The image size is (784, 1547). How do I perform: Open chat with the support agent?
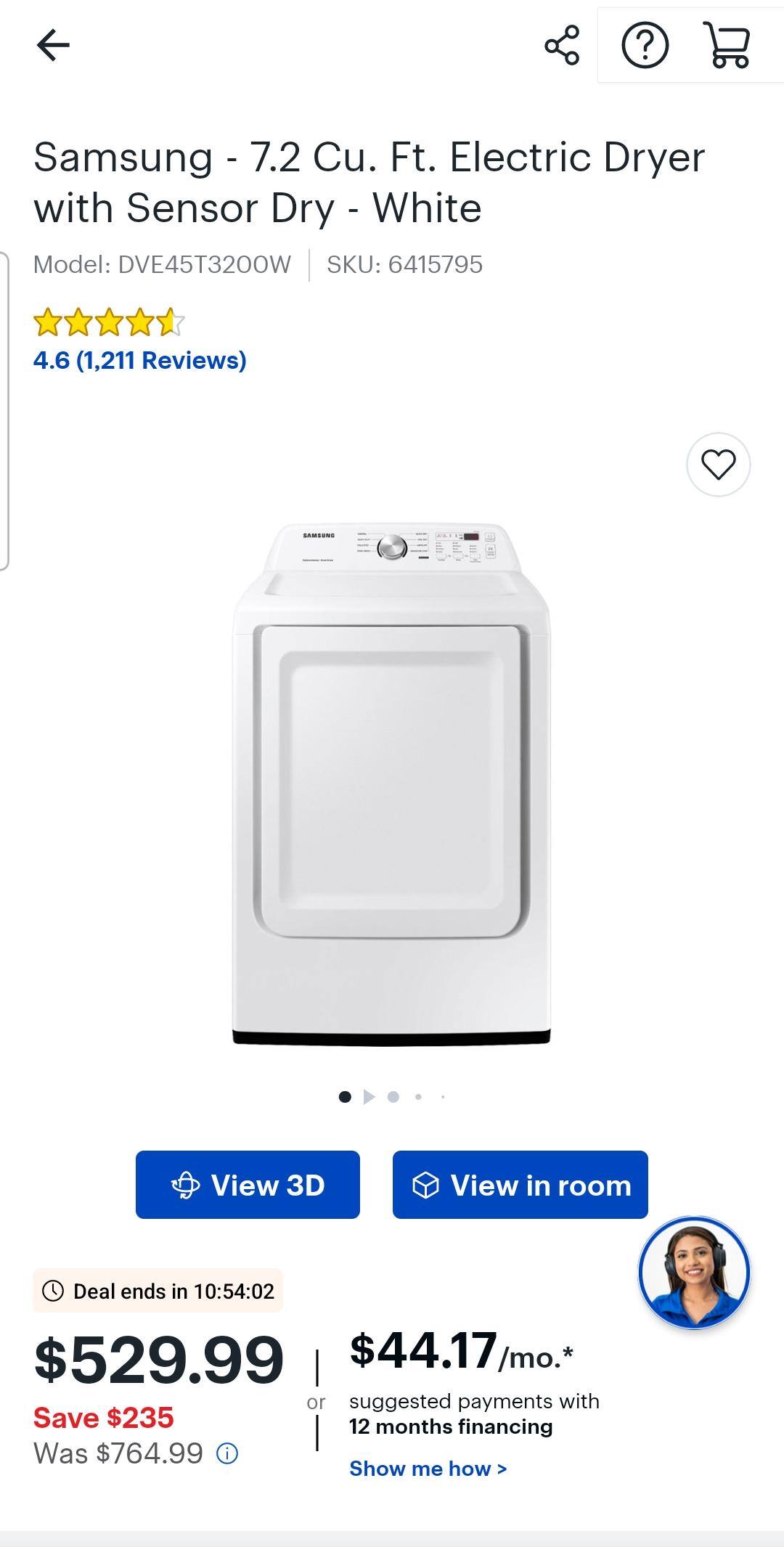click(x=693, y=1273)
